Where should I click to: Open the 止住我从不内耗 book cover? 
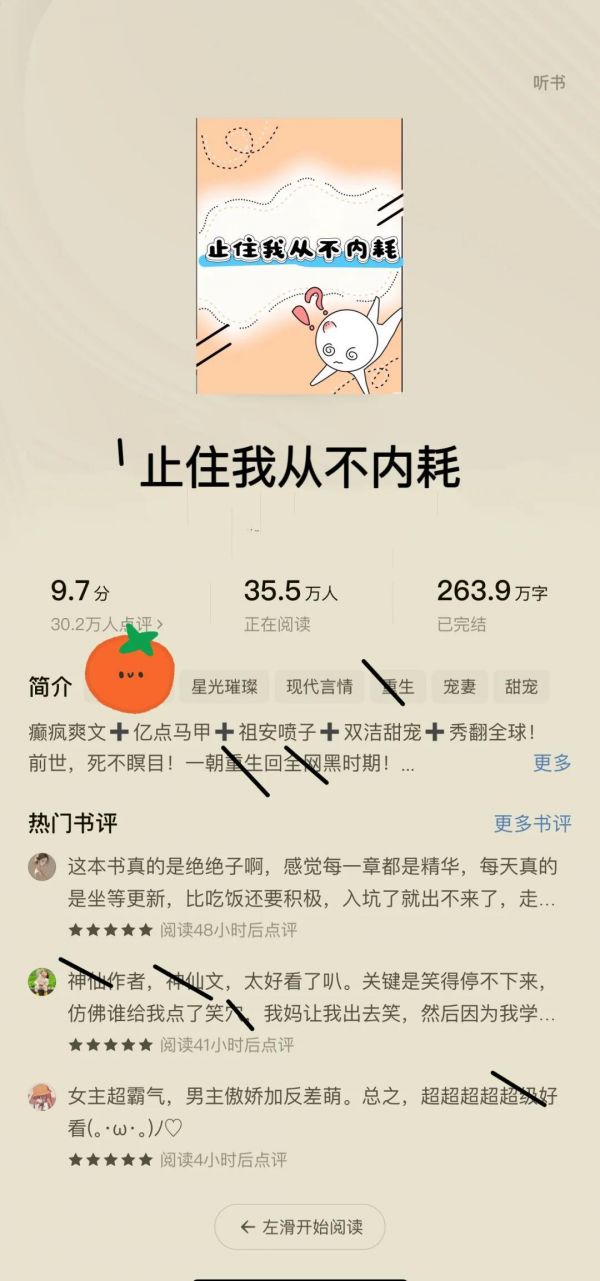tap(300, 256)
